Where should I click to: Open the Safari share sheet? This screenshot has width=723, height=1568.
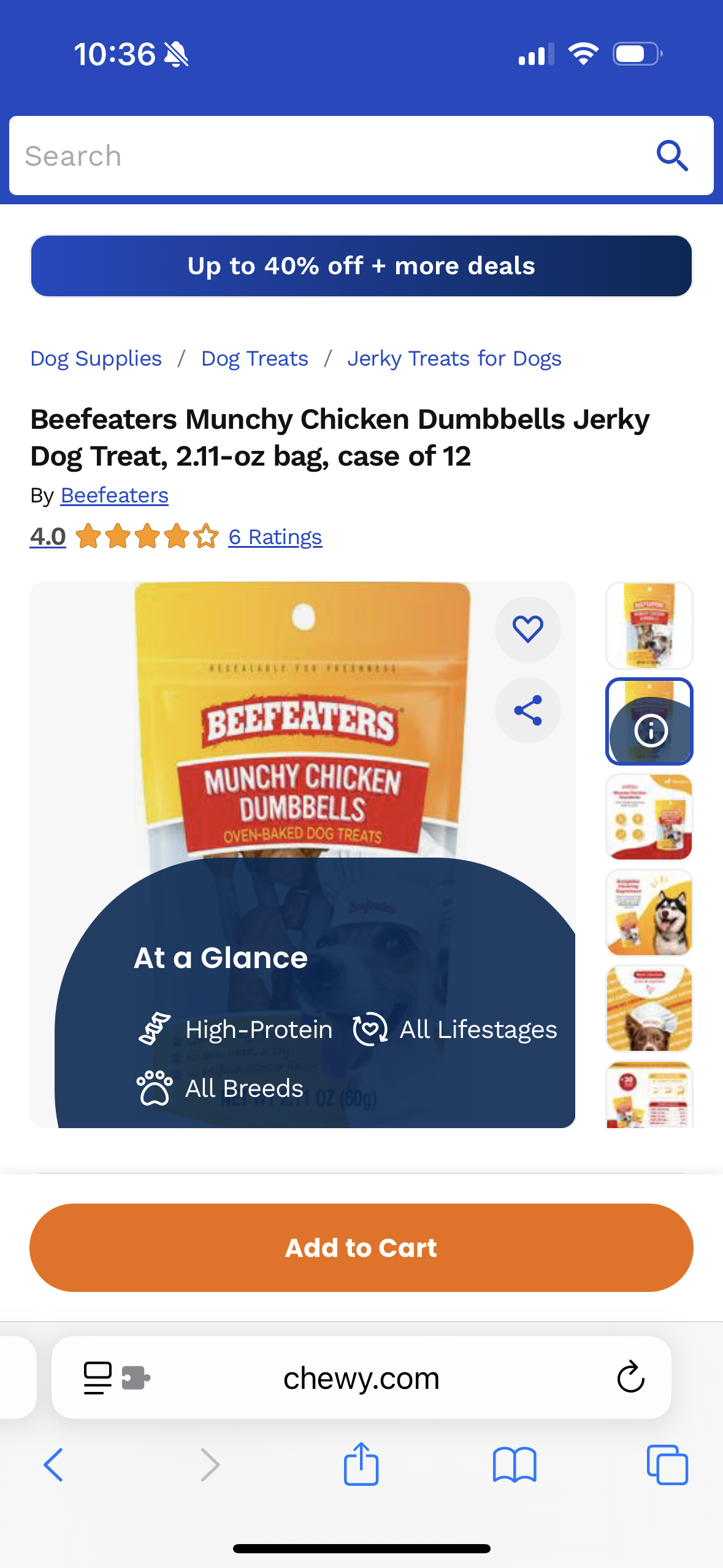[x=361, y=1465]
